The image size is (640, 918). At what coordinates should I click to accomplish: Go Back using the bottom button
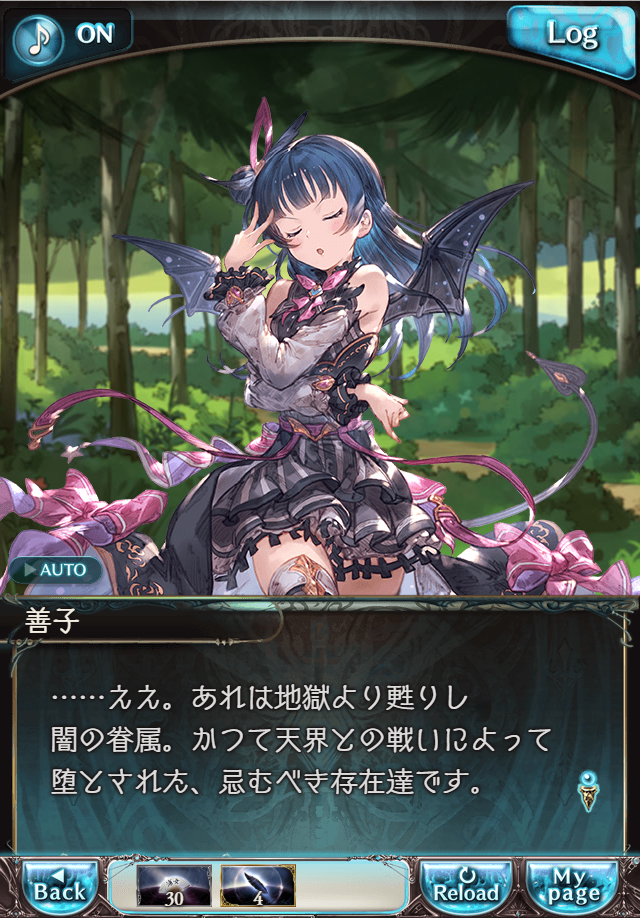59,883
